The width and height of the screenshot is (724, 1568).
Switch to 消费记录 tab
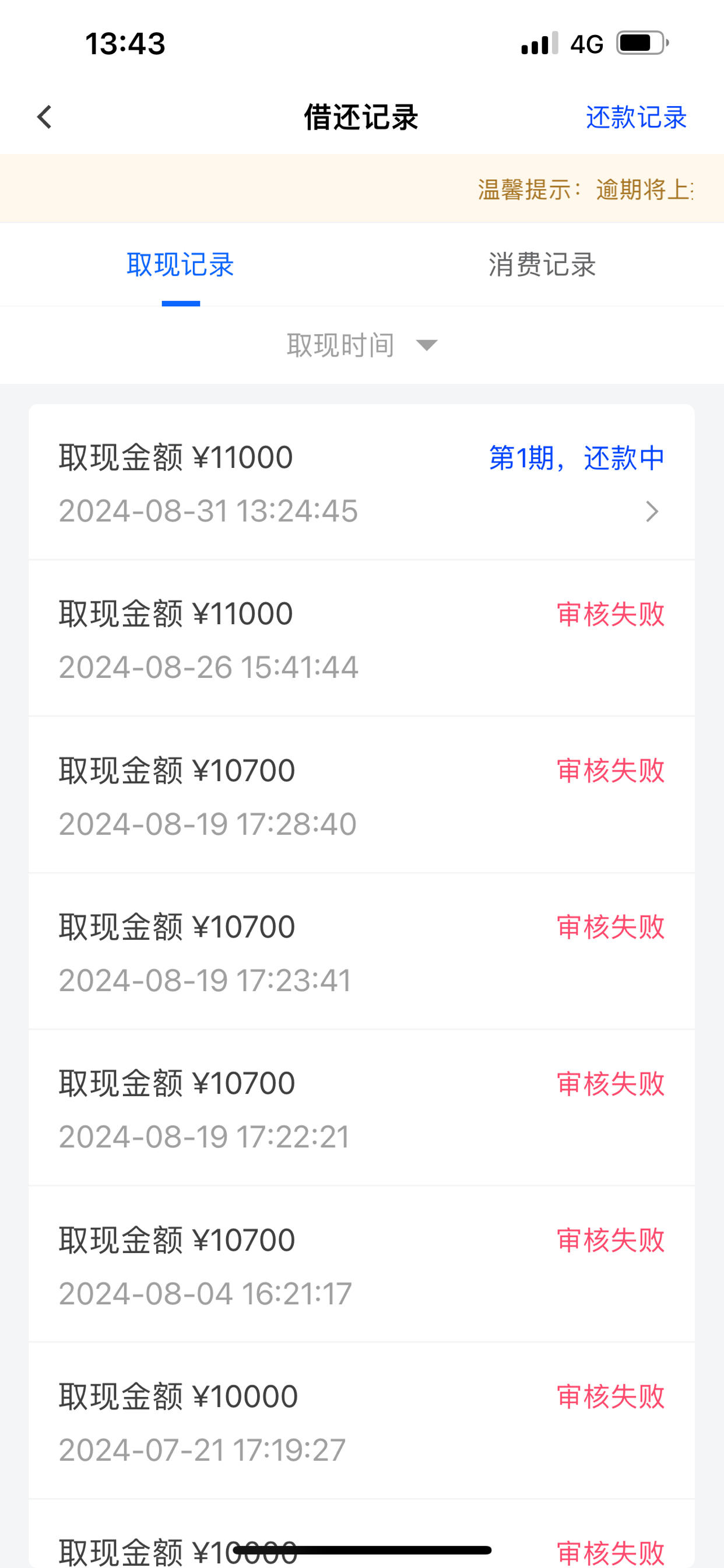click(x=542, y=265)
